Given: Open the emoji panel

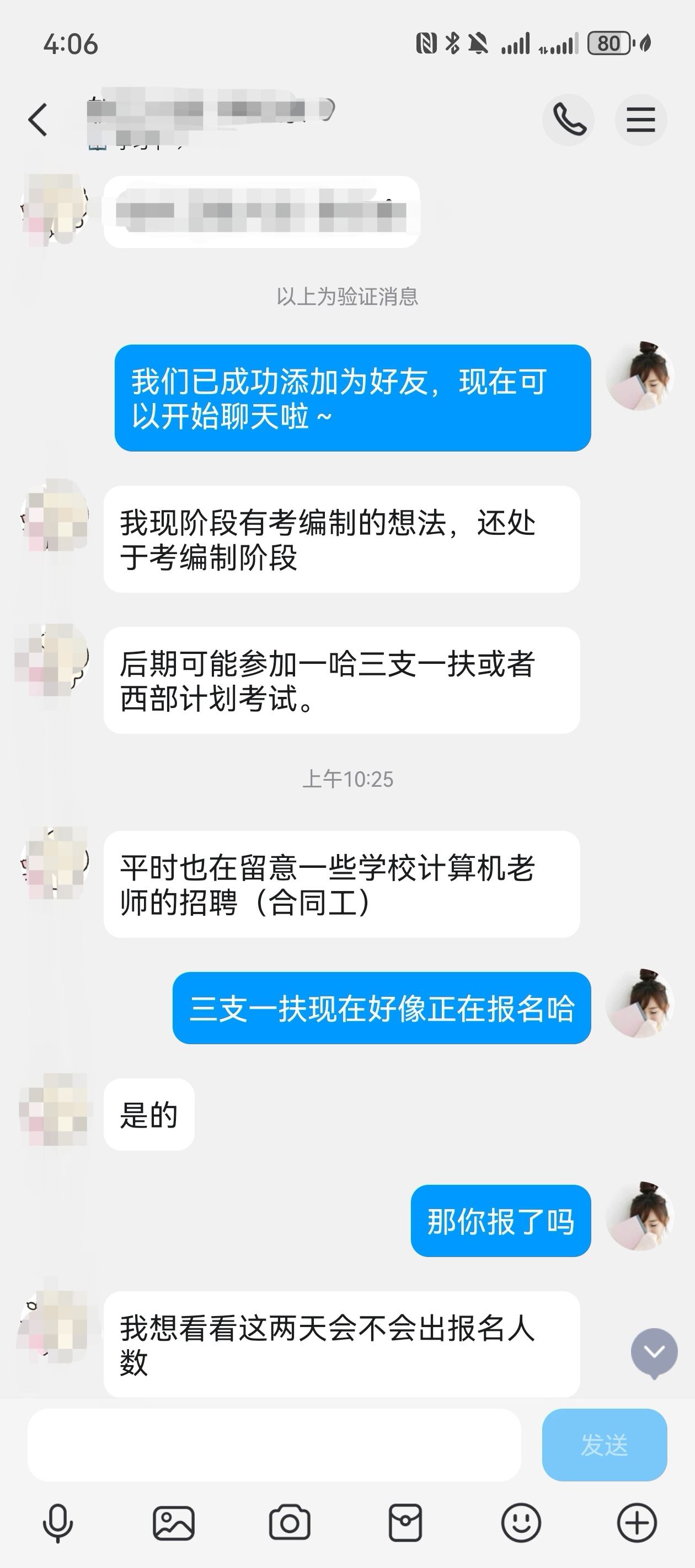Looking at the screenshot, I should pyautogui.click(x=521, y=1522).
